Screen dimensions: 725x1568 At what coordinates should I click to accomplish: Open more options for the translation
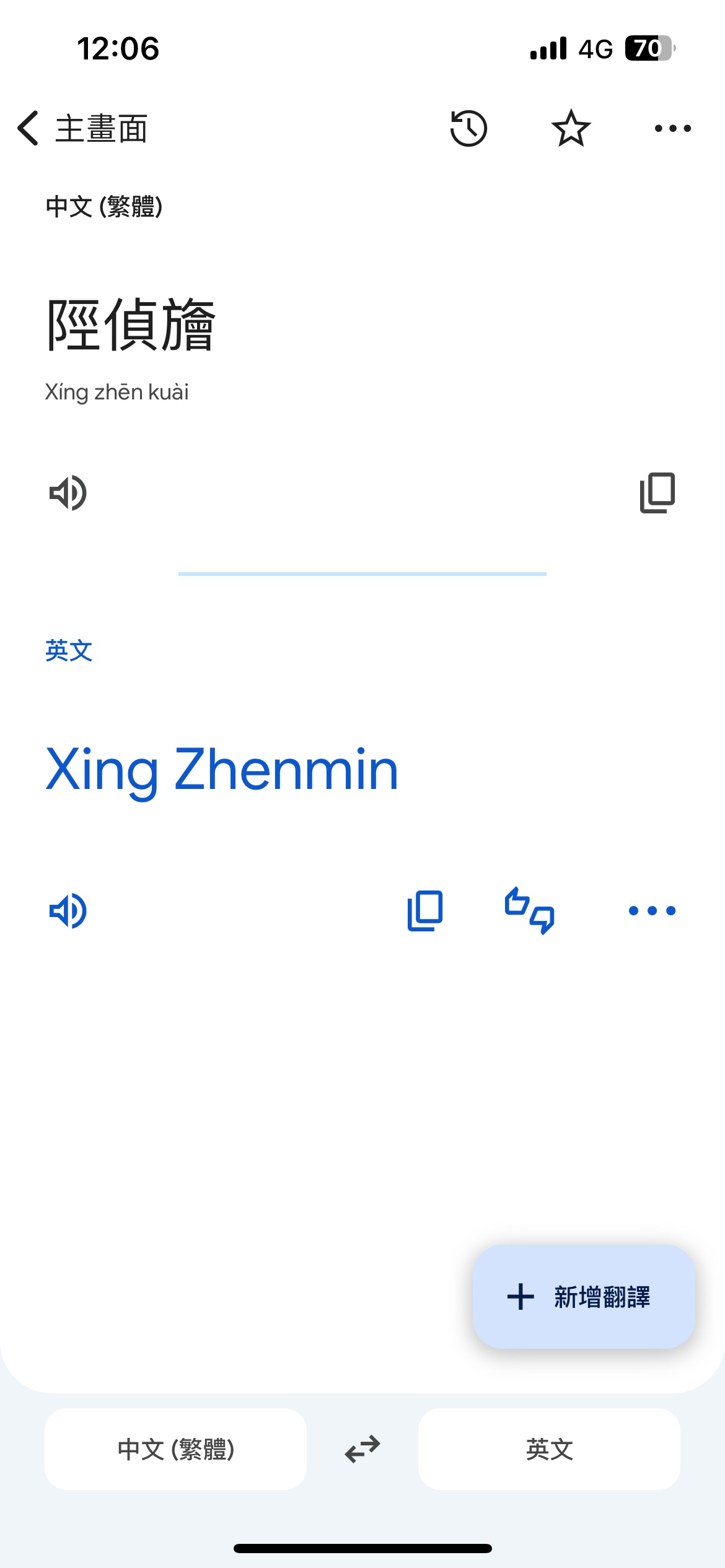click(x=652, y=910)
